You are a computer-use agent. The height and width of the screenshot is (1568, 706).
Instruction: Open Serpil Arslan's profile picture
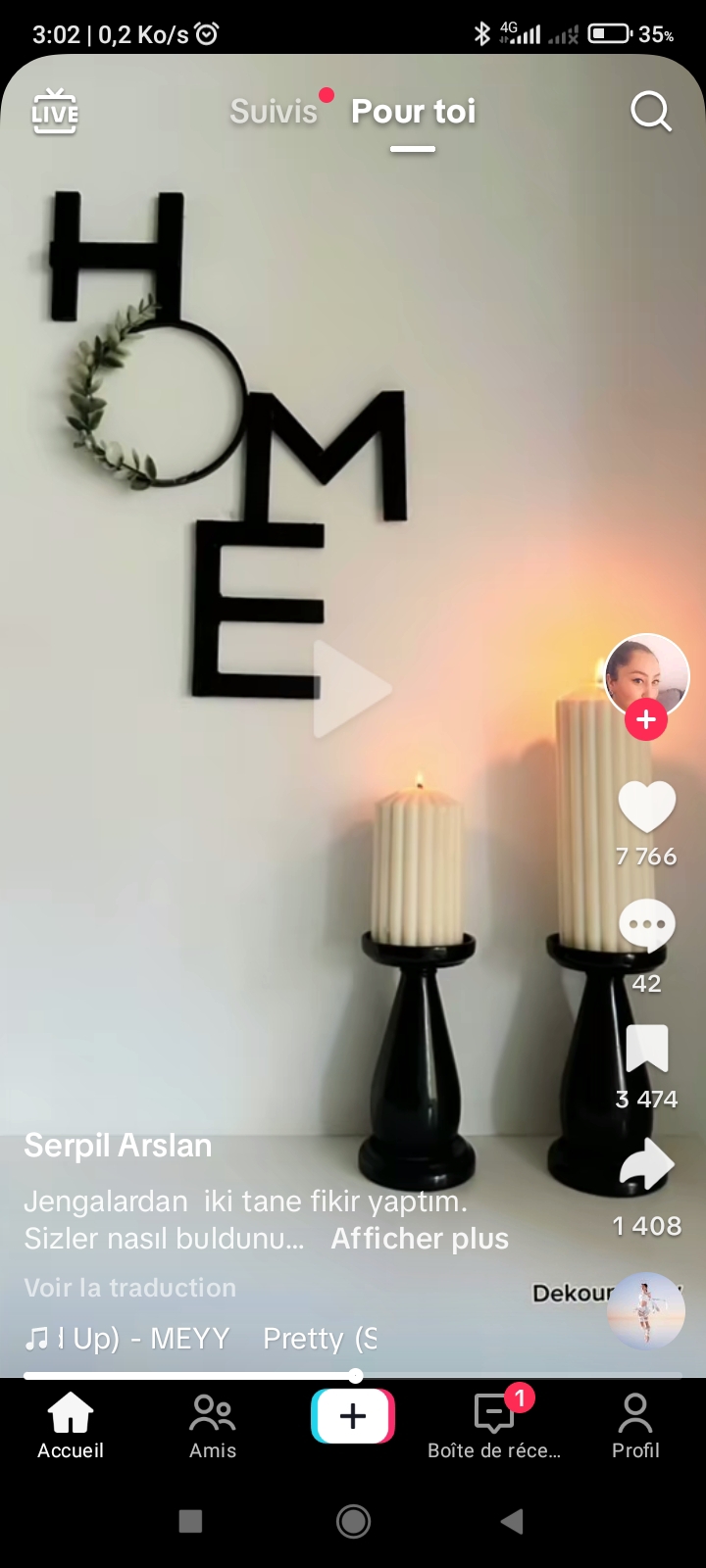pos(646,674)
